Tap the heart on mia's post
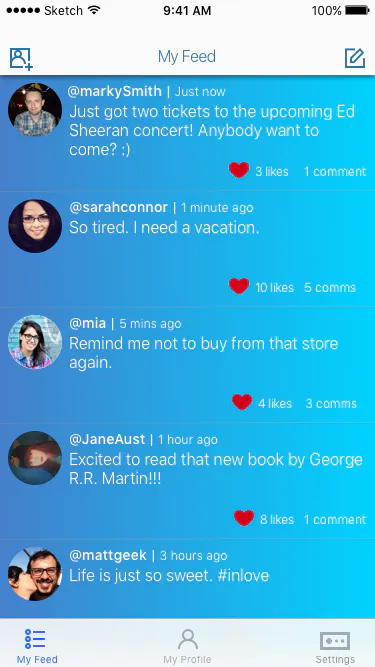Screen dimensions: 375x667 coord(242,402)
